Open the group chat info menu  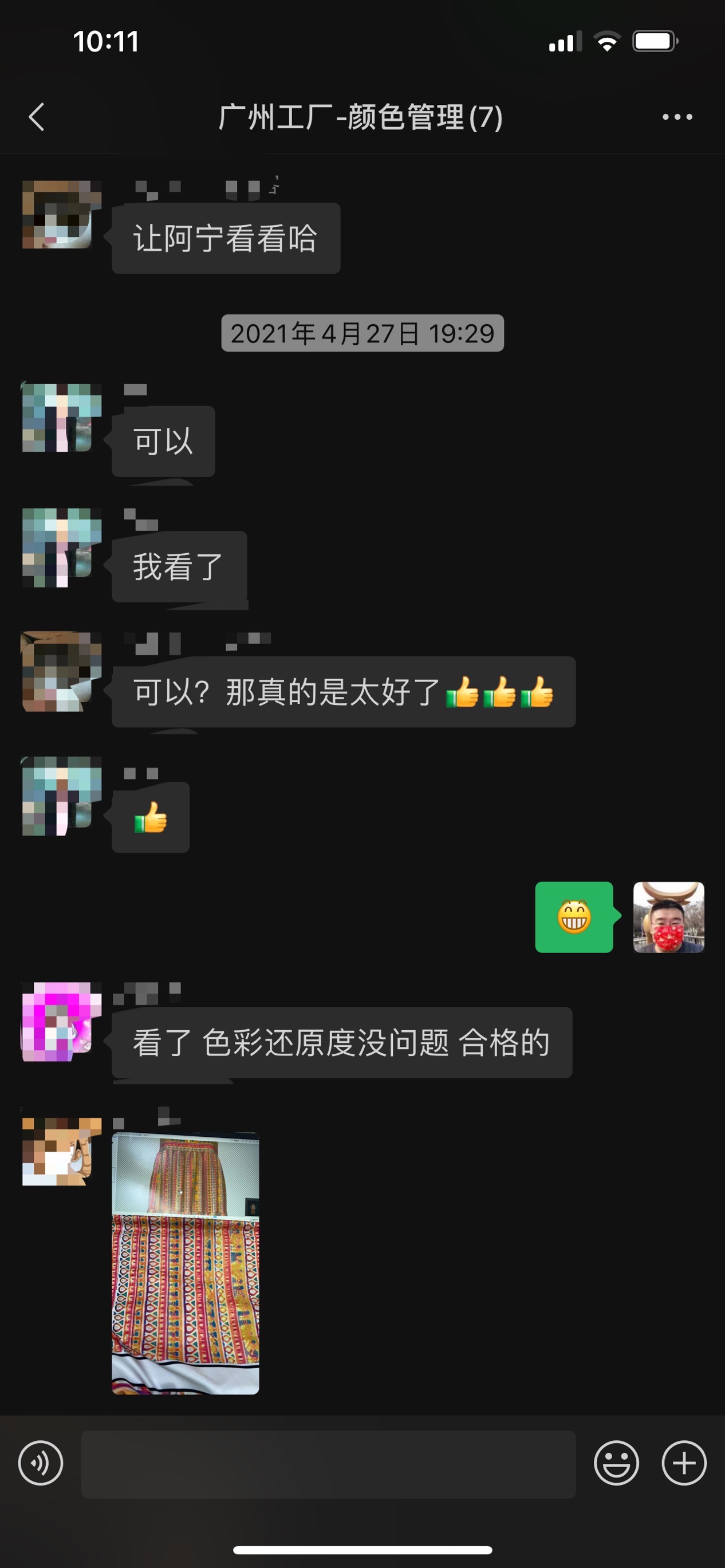point(677,117)
